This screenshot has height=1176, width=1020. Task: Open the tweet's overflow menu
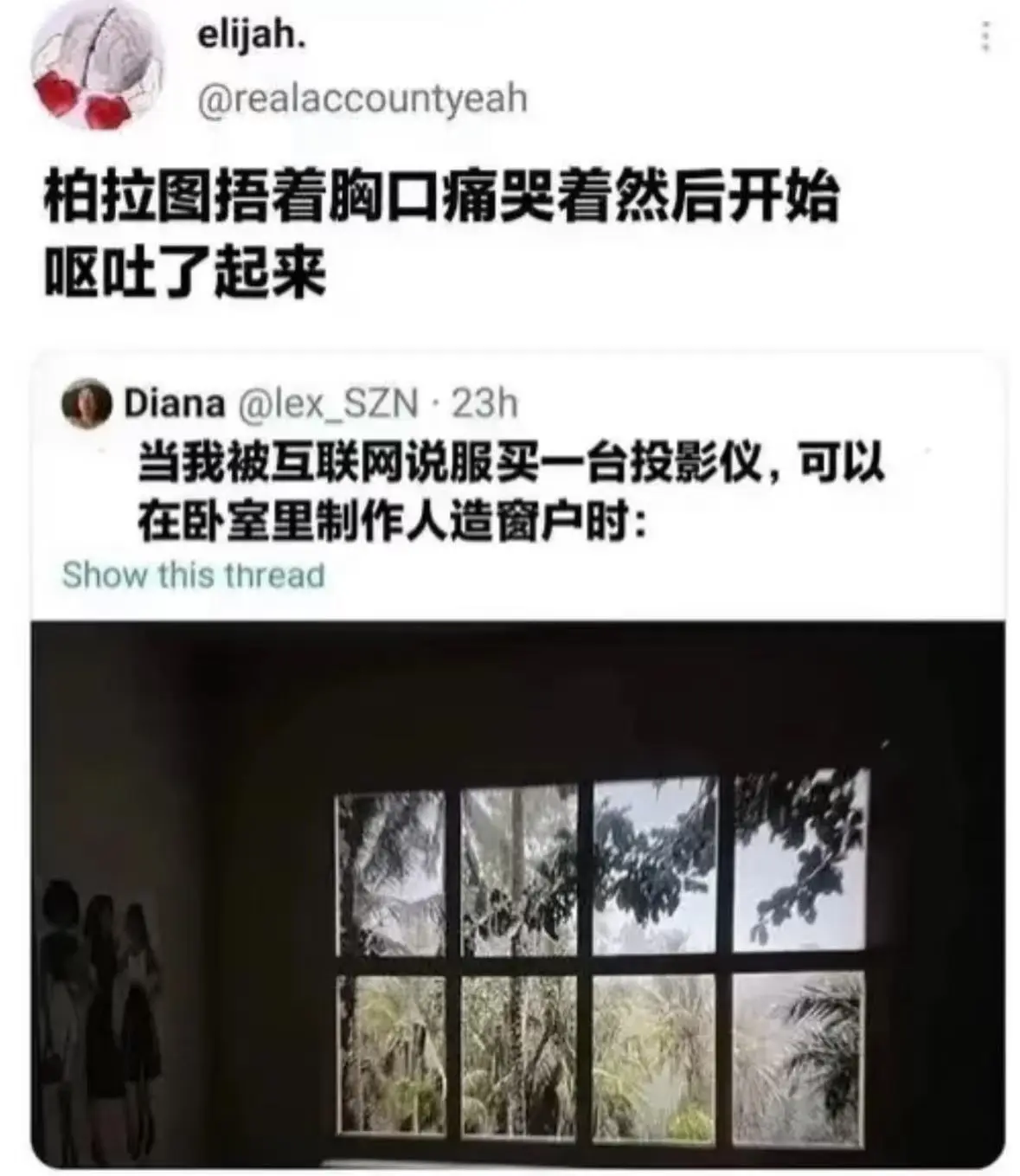click(x=985, y=37)
